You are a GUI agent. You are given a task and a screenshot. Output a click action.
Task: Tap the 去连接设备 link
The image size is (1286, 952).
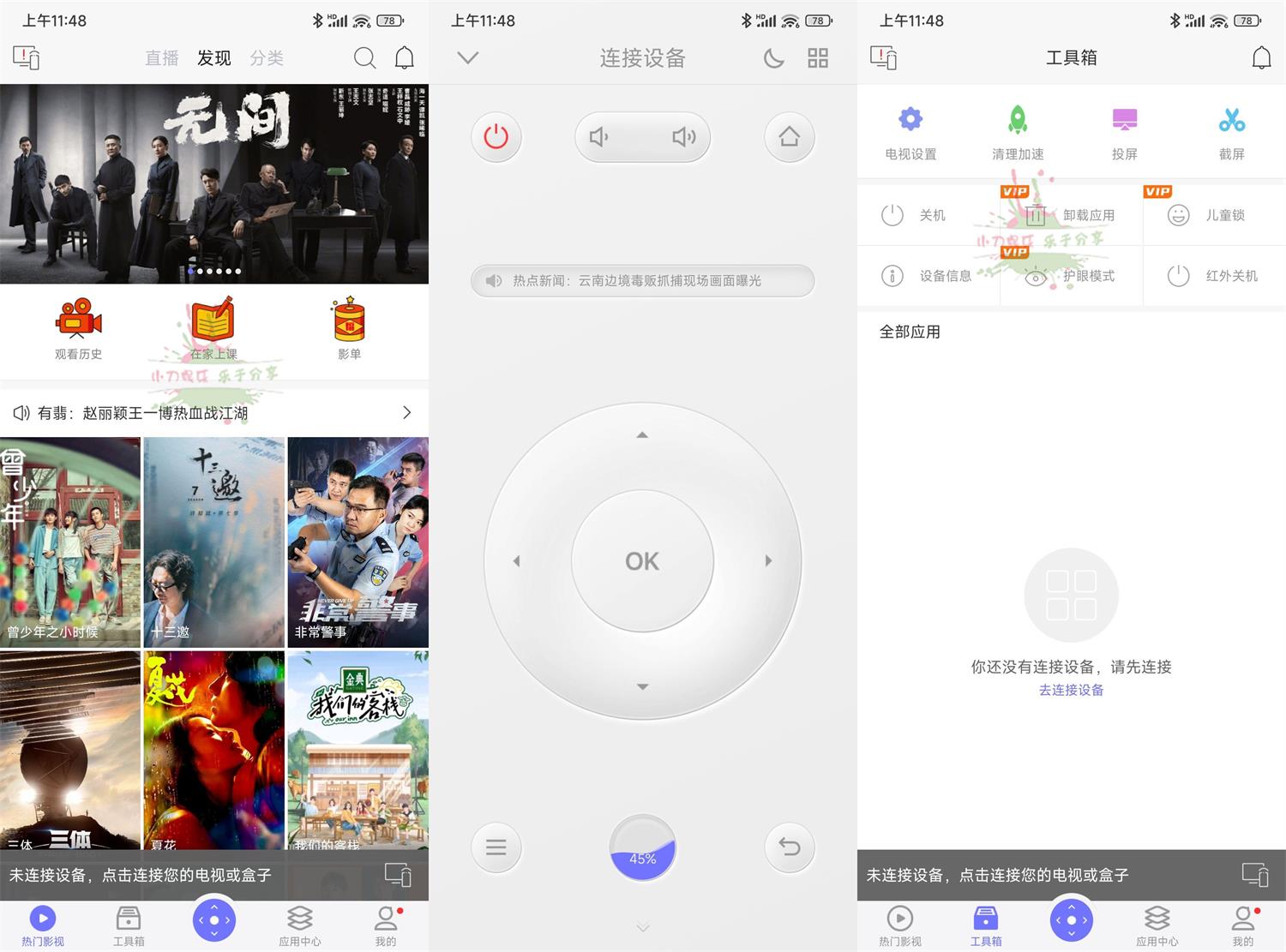coord(1071,690)
